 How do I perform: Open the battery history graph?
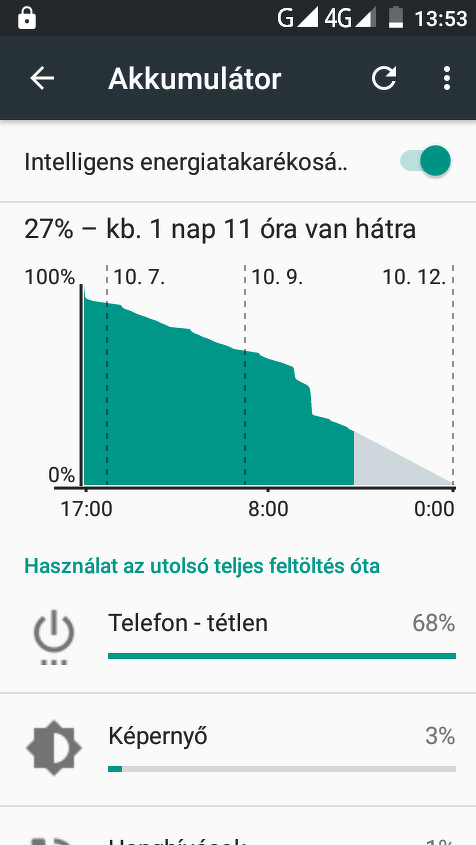238,366
